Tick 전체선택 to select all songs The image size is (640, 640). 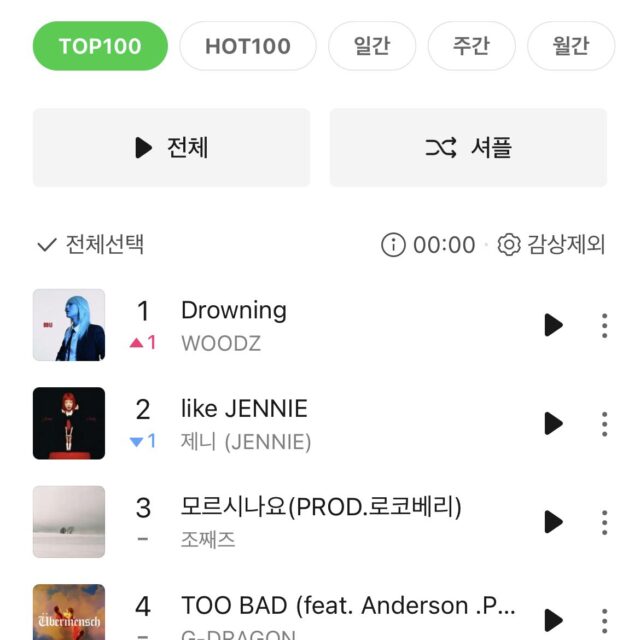click(x=90, y=245)
